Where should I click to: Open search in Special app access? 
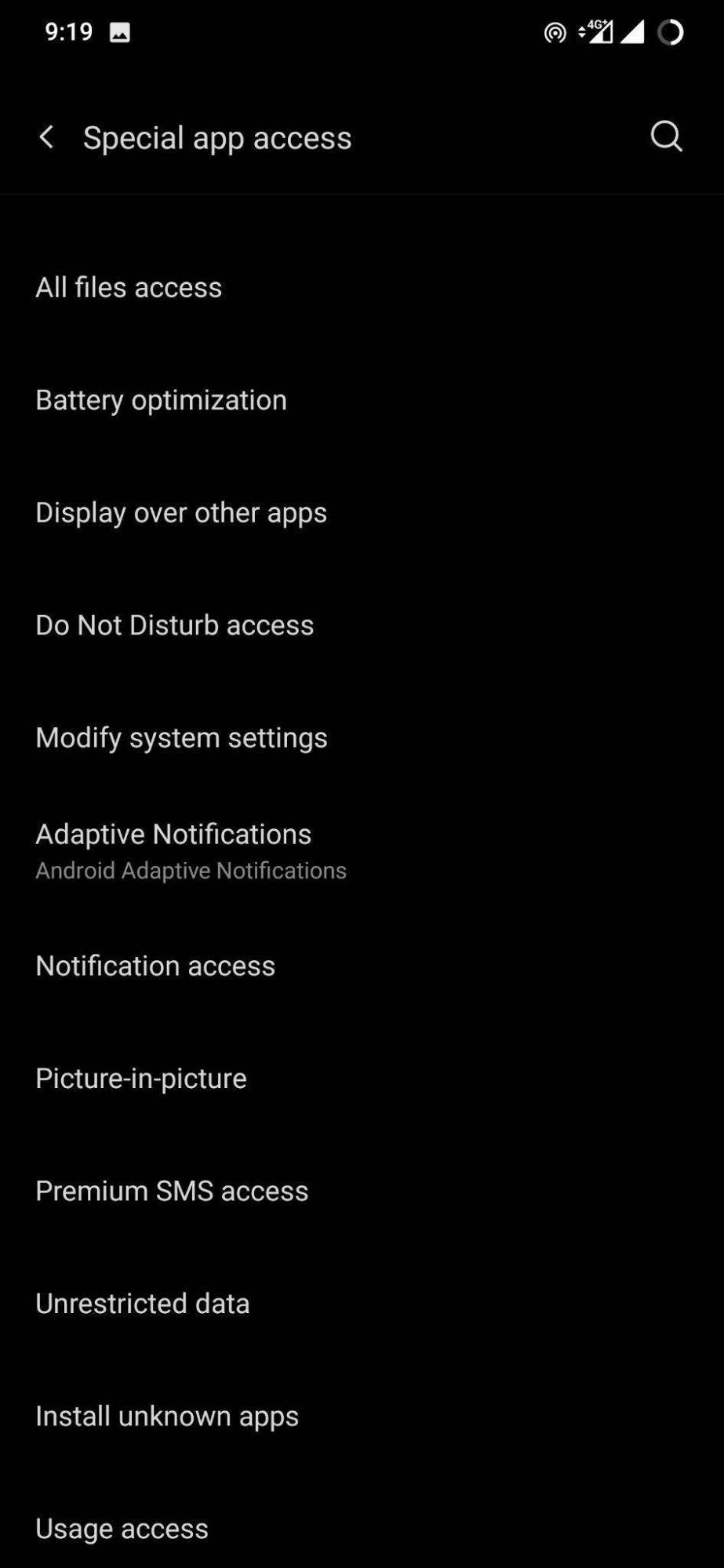coord(665,136)
